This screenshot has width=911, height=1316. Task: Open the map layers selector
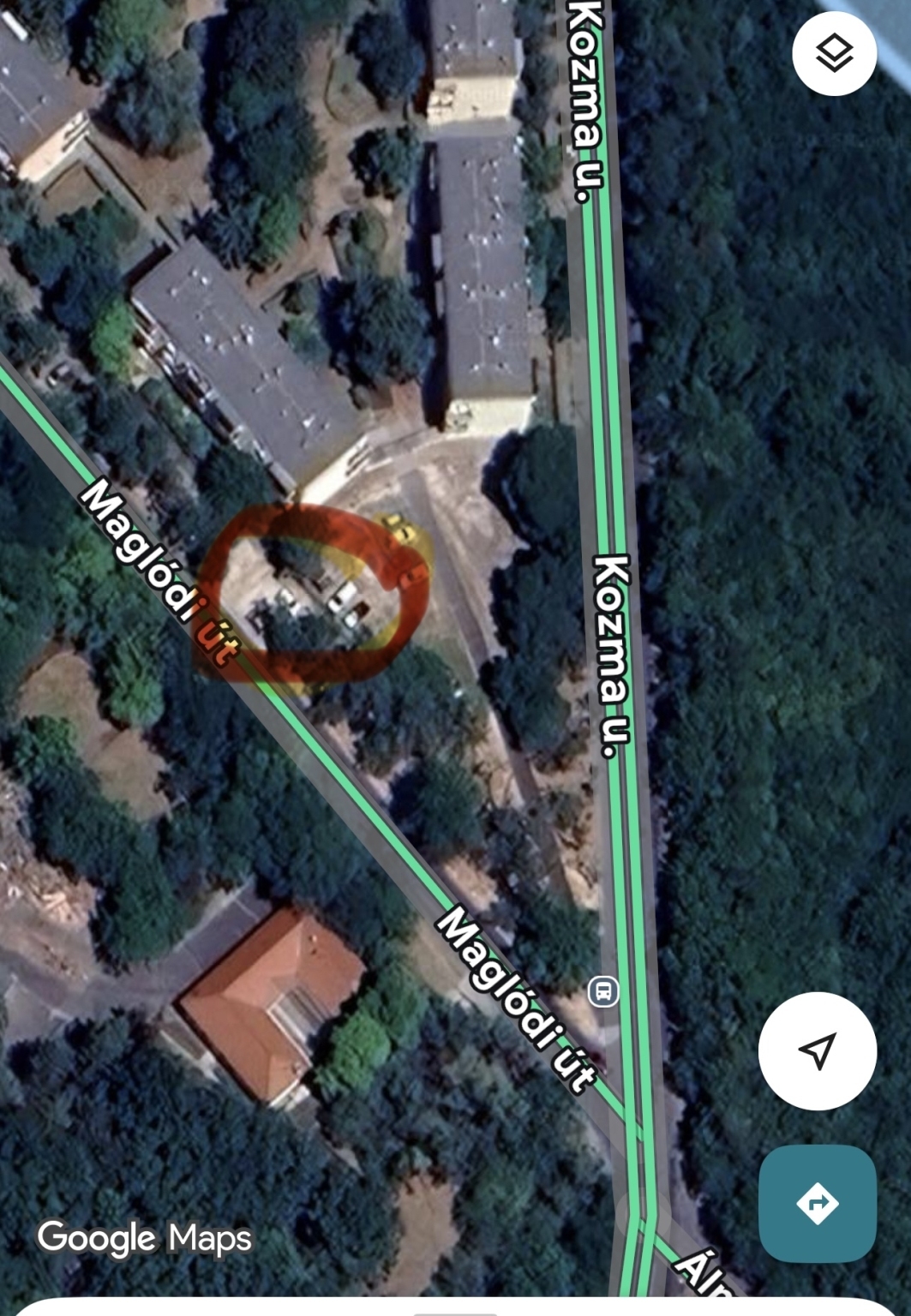834,54
